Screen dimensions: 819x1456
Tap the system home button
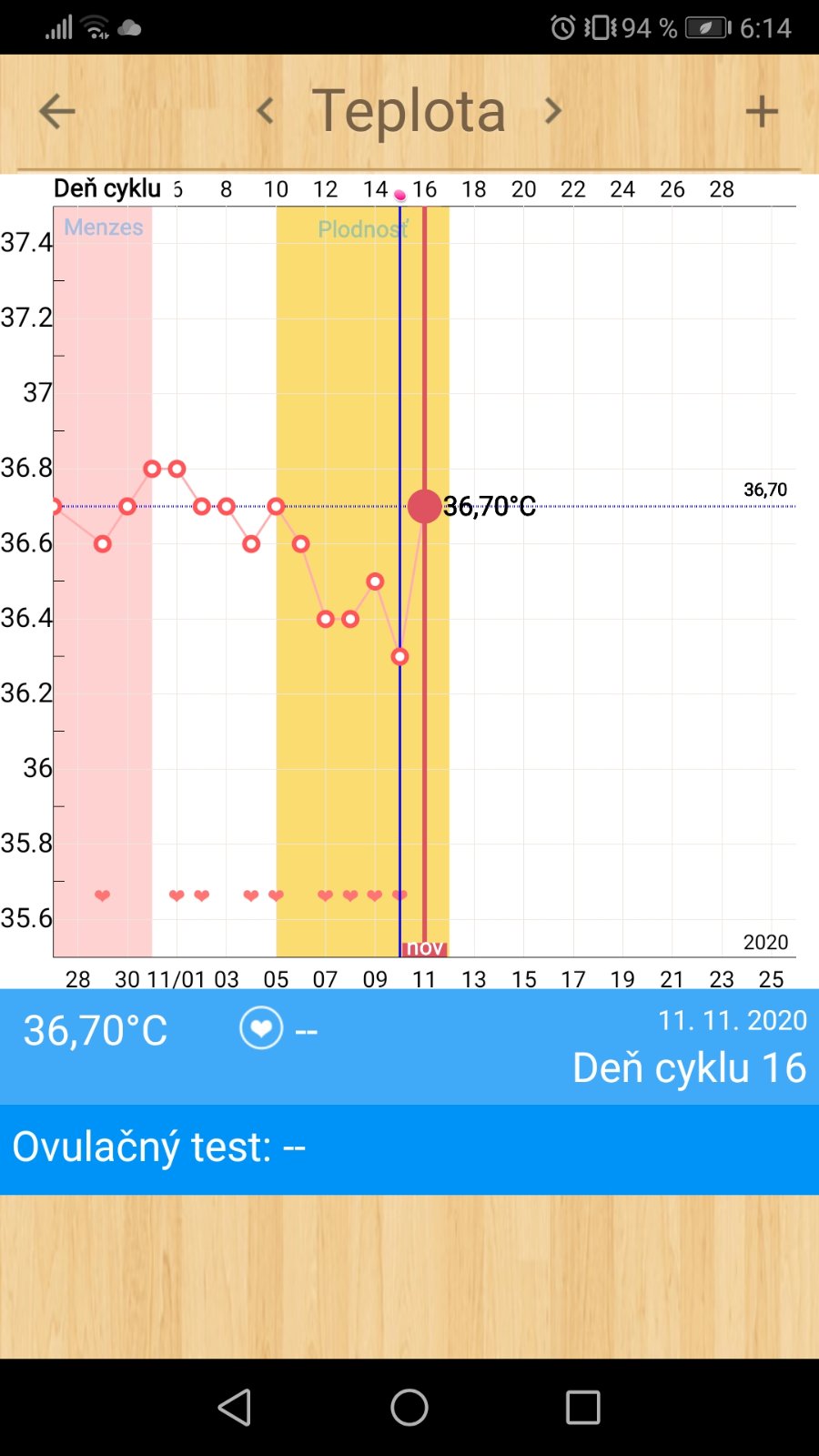[x=409, y=1407]
